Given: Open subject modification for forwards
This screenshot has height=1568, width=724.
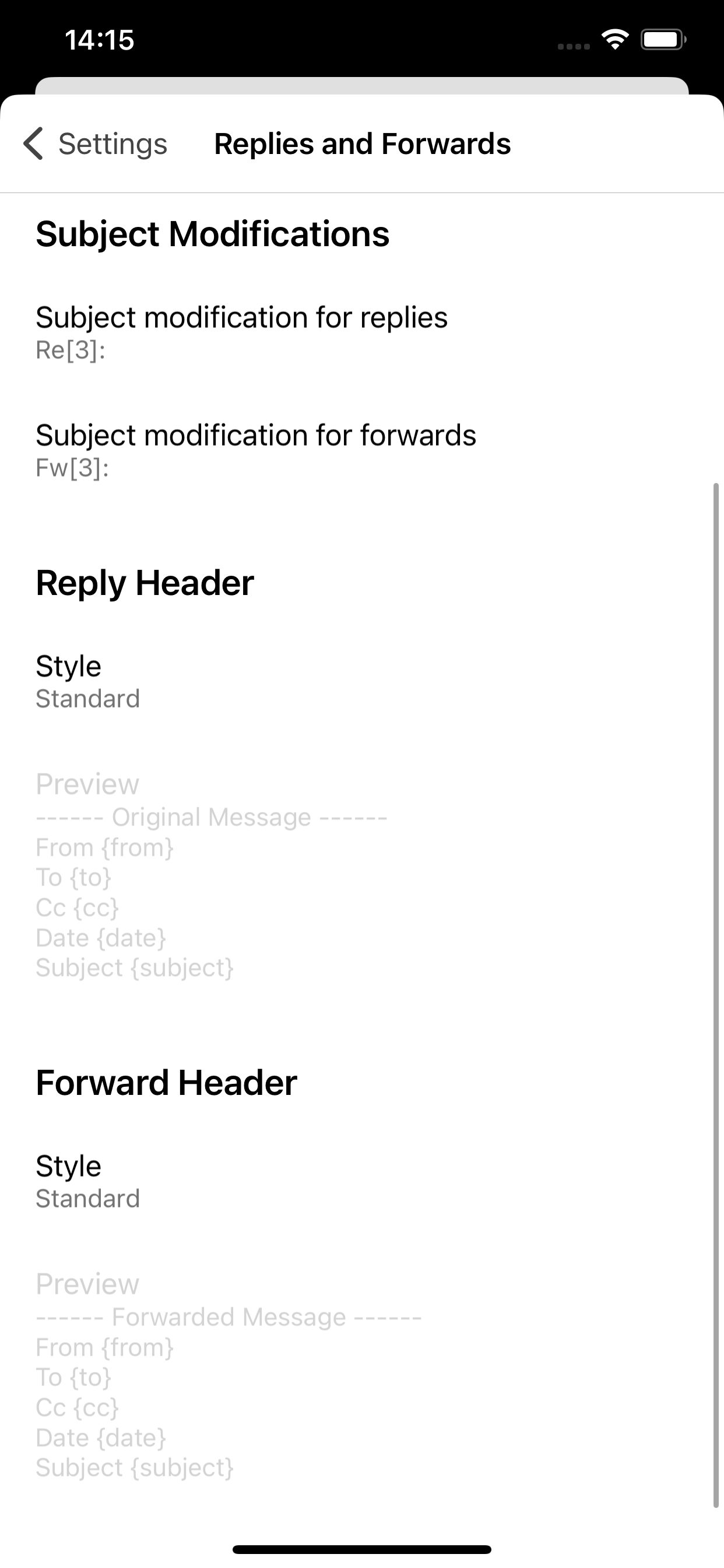Looking at the screenshot, I should [362, 450].
